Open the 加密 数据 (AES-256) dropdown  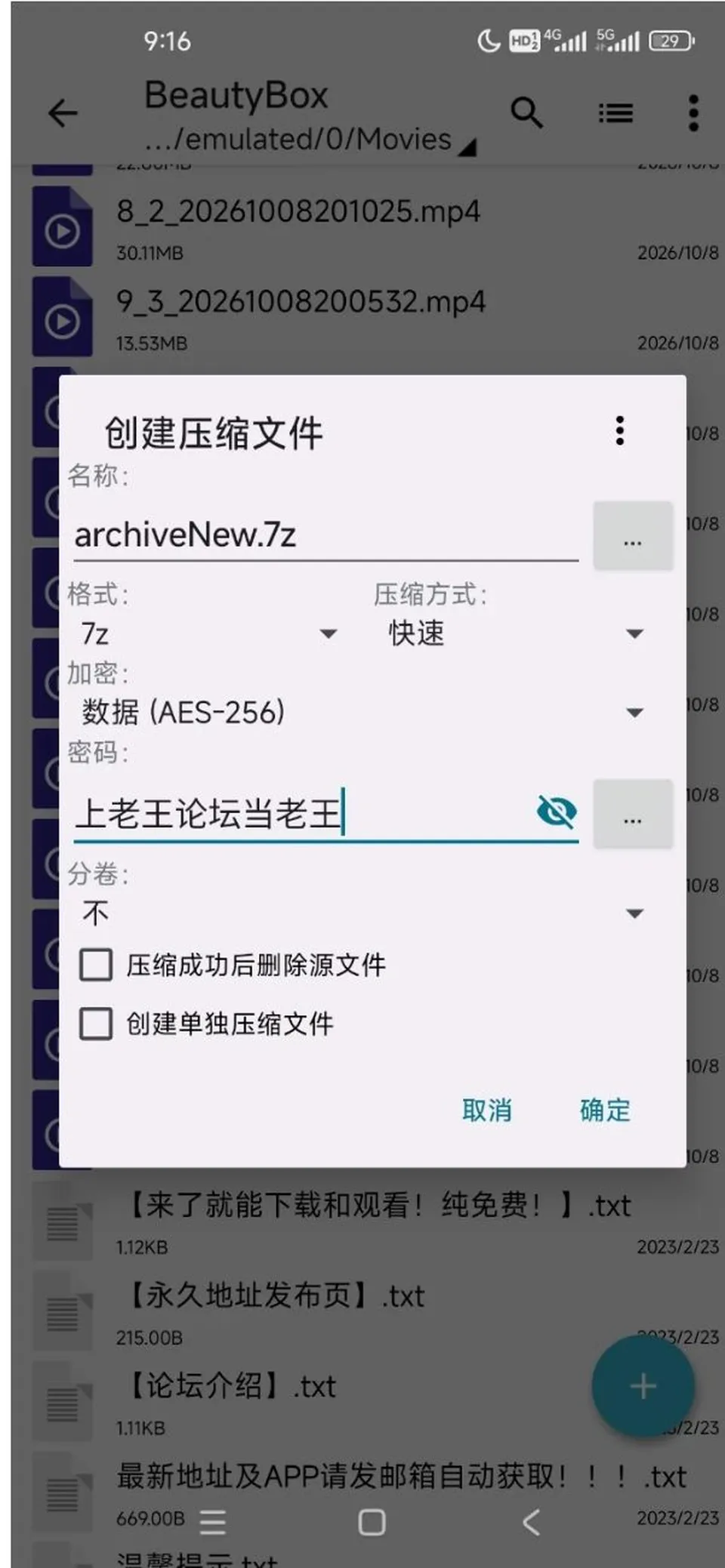click(x=362, y=712)
